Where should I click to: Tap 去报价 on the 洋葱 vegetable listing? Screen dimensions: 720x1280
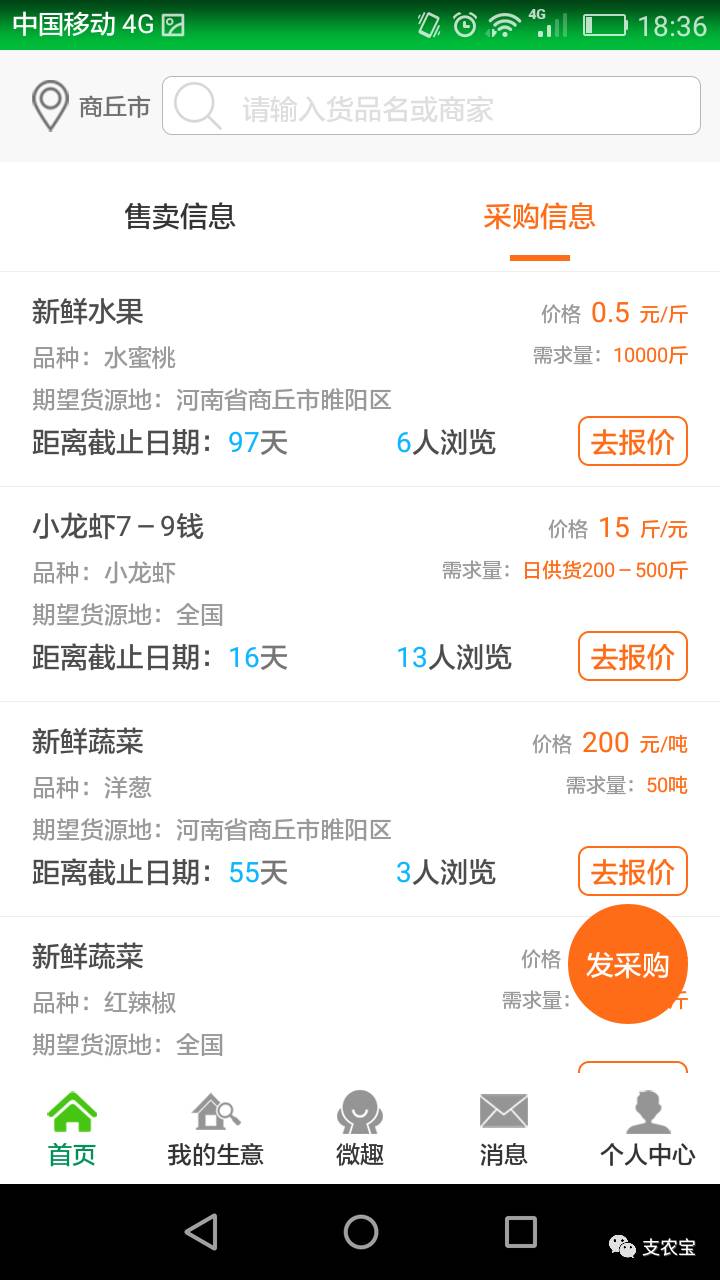pyautogui.click(x=632, y=871)
